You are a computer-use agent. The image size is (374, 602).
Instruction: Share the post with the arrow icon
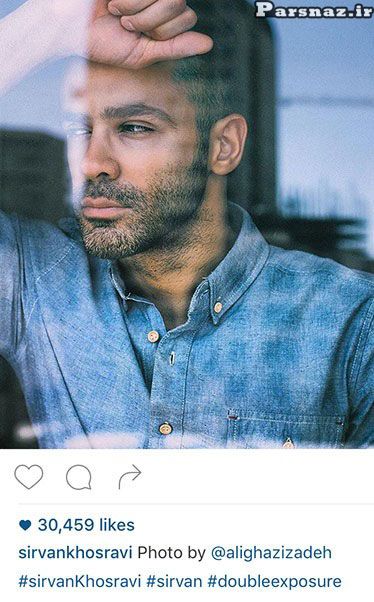tap(130, 477)
